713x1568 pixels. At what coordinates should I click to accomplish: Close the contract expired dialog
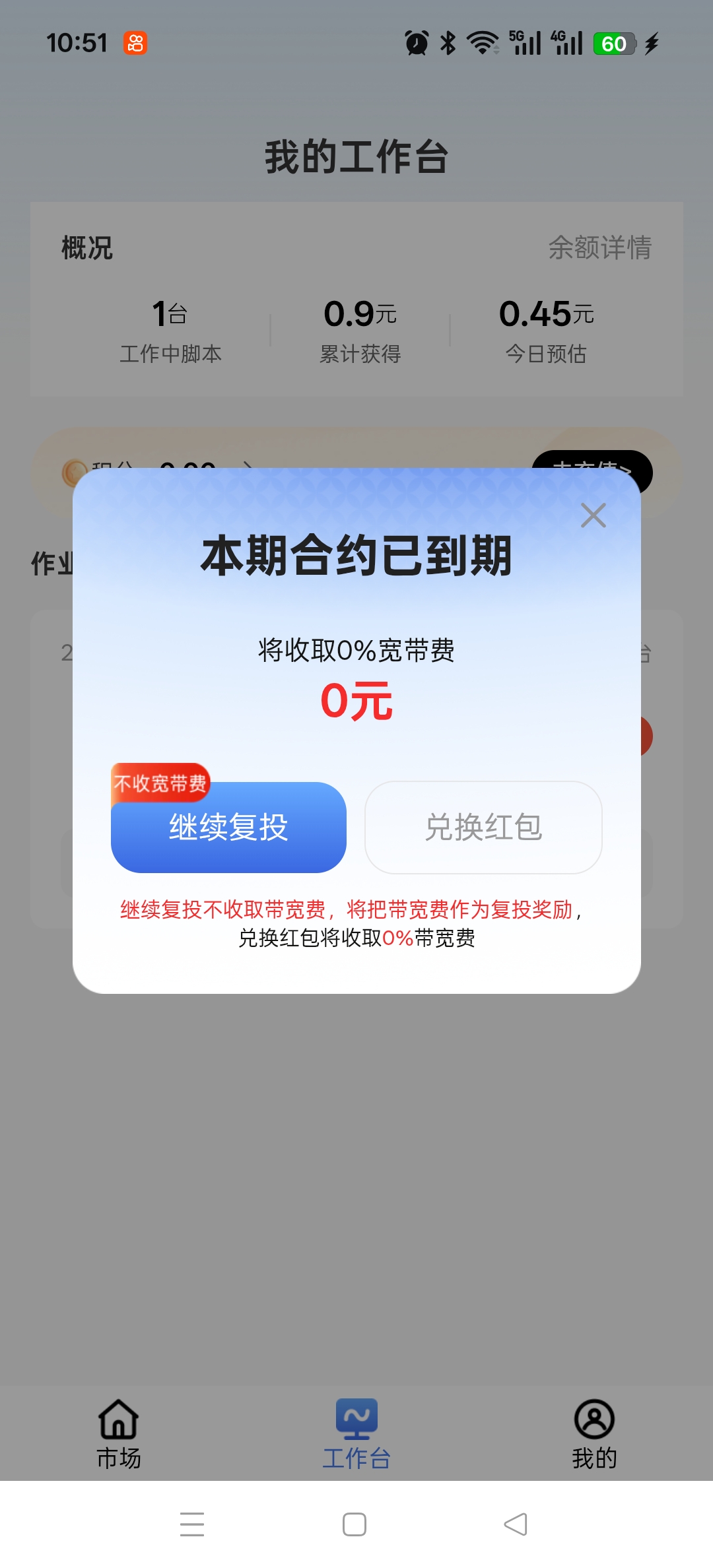[593, 515]
